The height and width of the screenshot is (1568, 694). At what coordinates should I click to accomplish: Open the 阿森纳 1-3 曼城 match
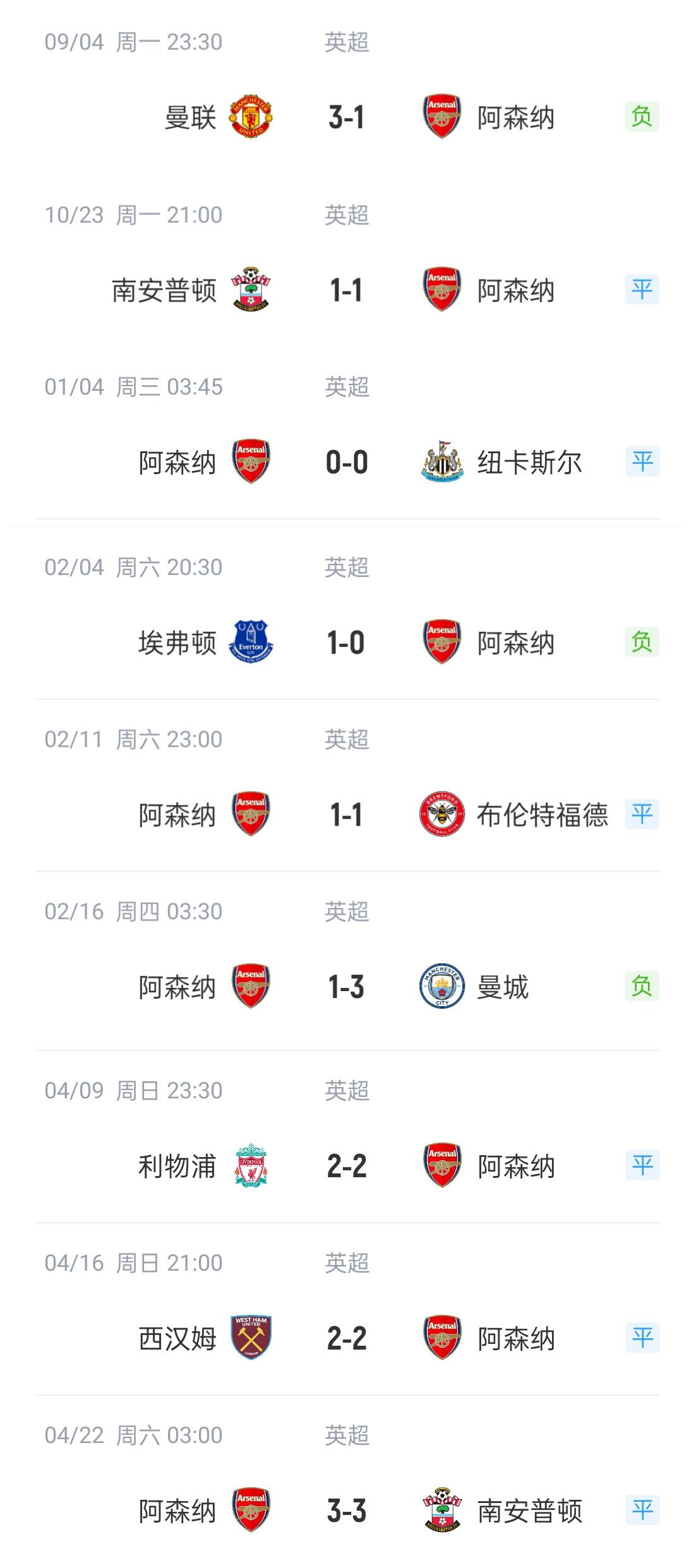347,961
